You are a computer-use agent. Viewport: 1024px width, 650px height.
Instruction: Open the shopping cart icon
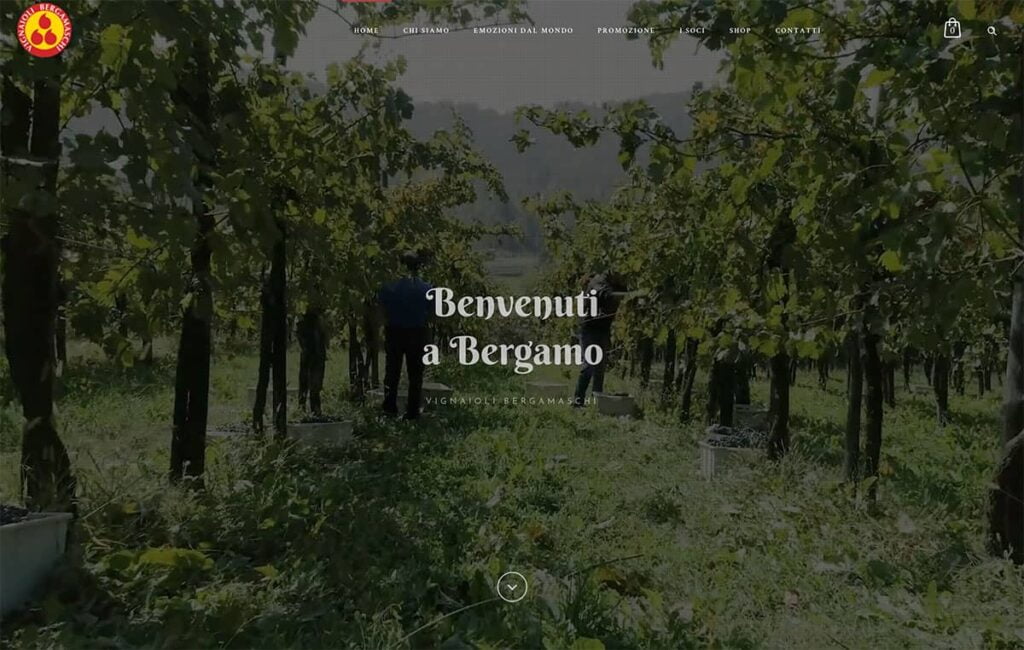pyautogui.click(x=952, y=29)
